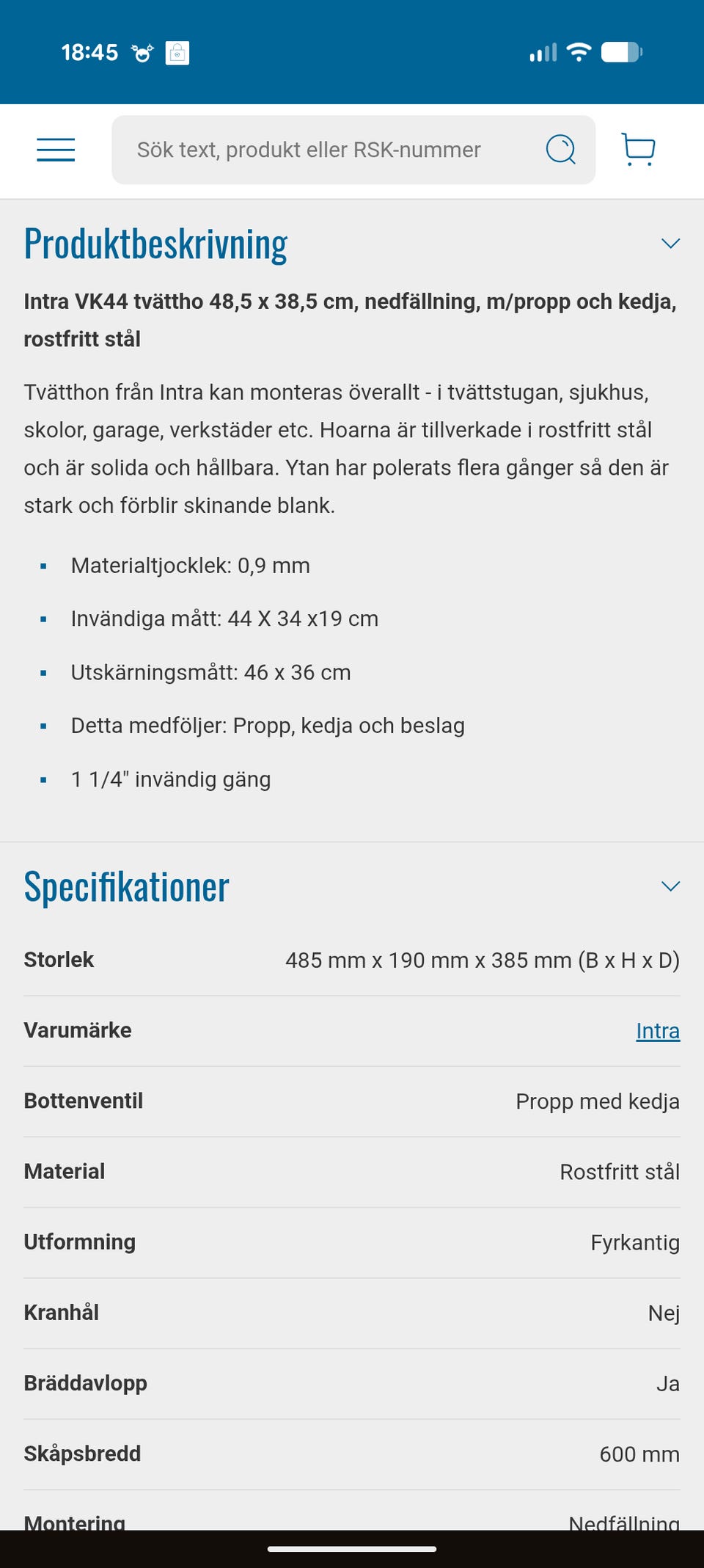
Task: Open the hamburger navigation menu
Action: (55, 150)
